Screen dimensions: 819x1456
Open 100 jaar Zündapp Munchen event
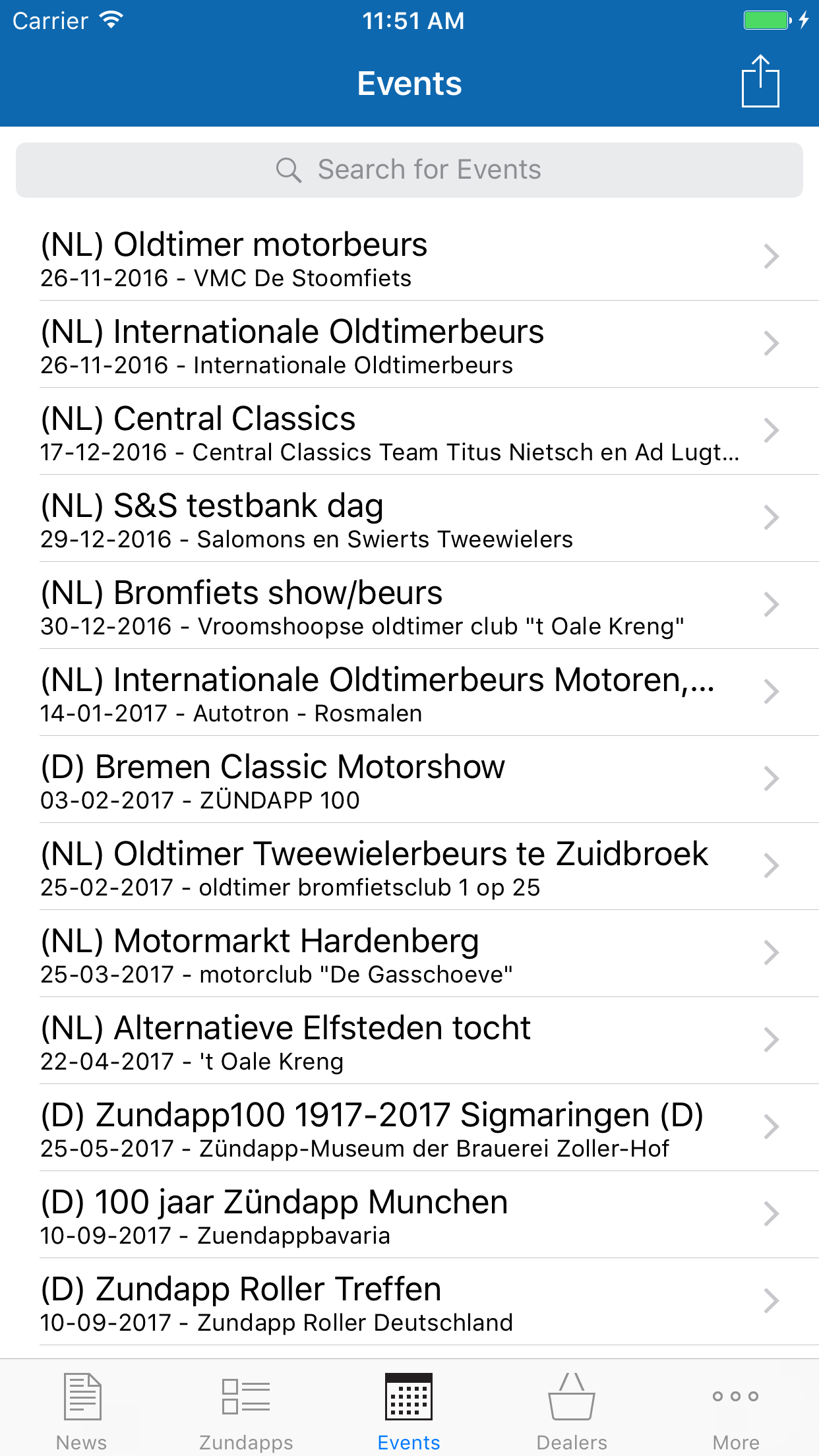(409, 1215)
